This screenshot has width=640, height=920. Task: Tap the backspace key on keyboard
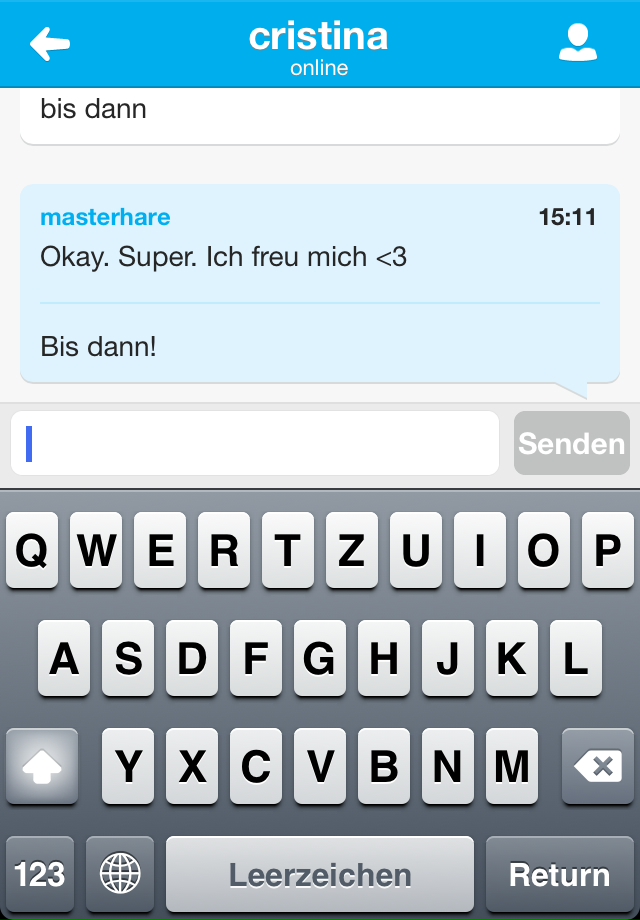[597, 767]
